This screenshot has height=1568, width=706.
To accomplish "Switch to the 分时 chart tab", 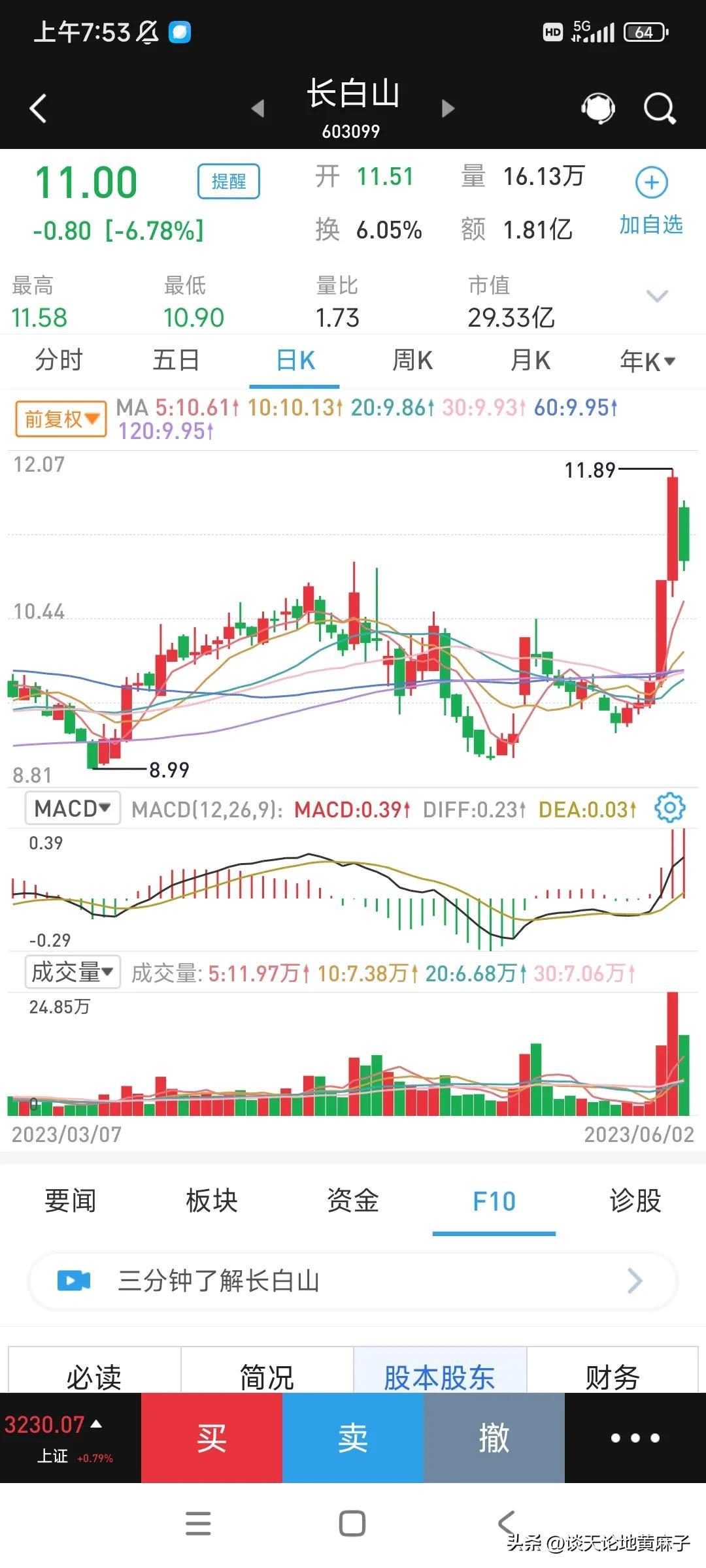I will (59, 361).
